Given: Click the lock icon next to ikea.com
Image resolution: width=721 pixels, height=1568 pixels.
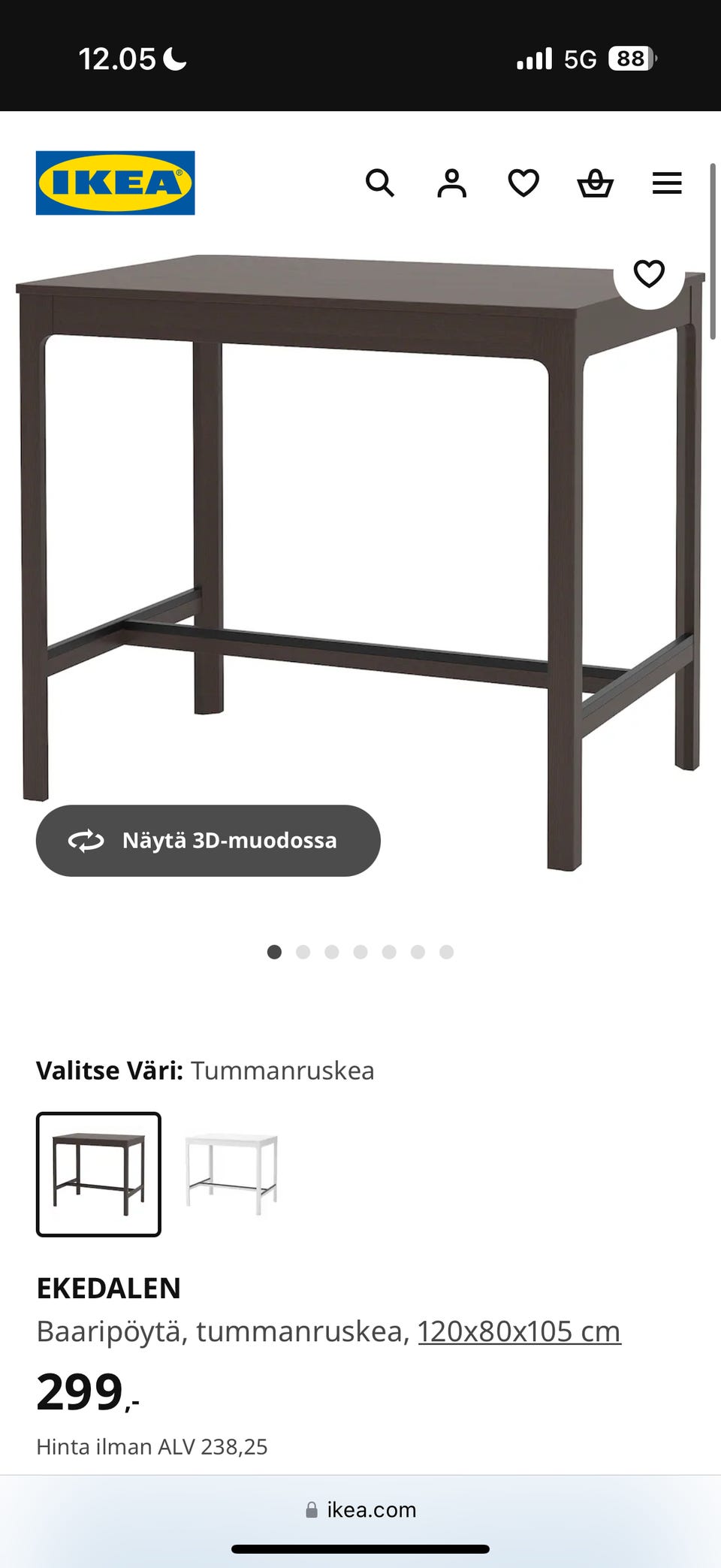Looking at the screenshot, I should pos(312,1509).
